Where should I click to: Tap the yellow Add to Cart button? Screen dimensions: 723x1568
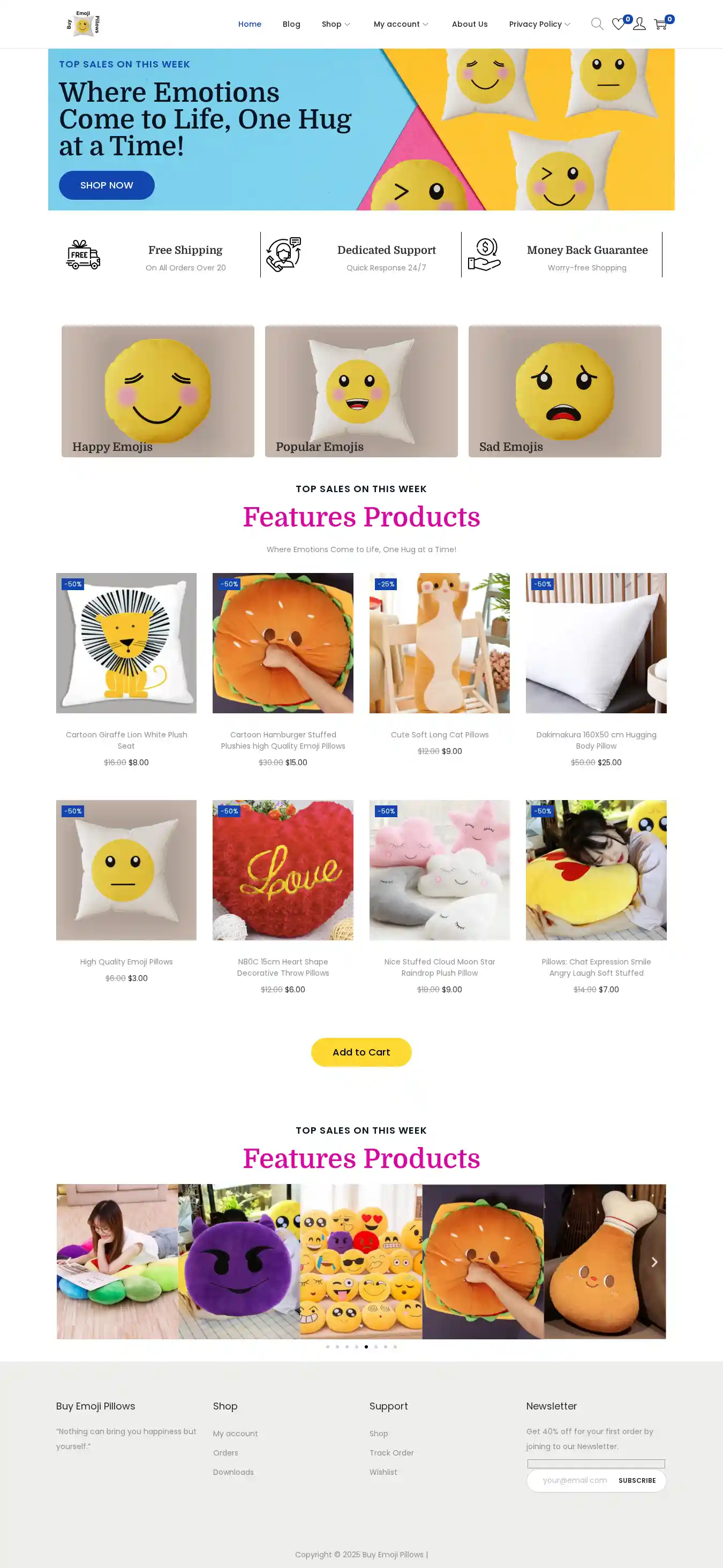(x=361, y=1052)
